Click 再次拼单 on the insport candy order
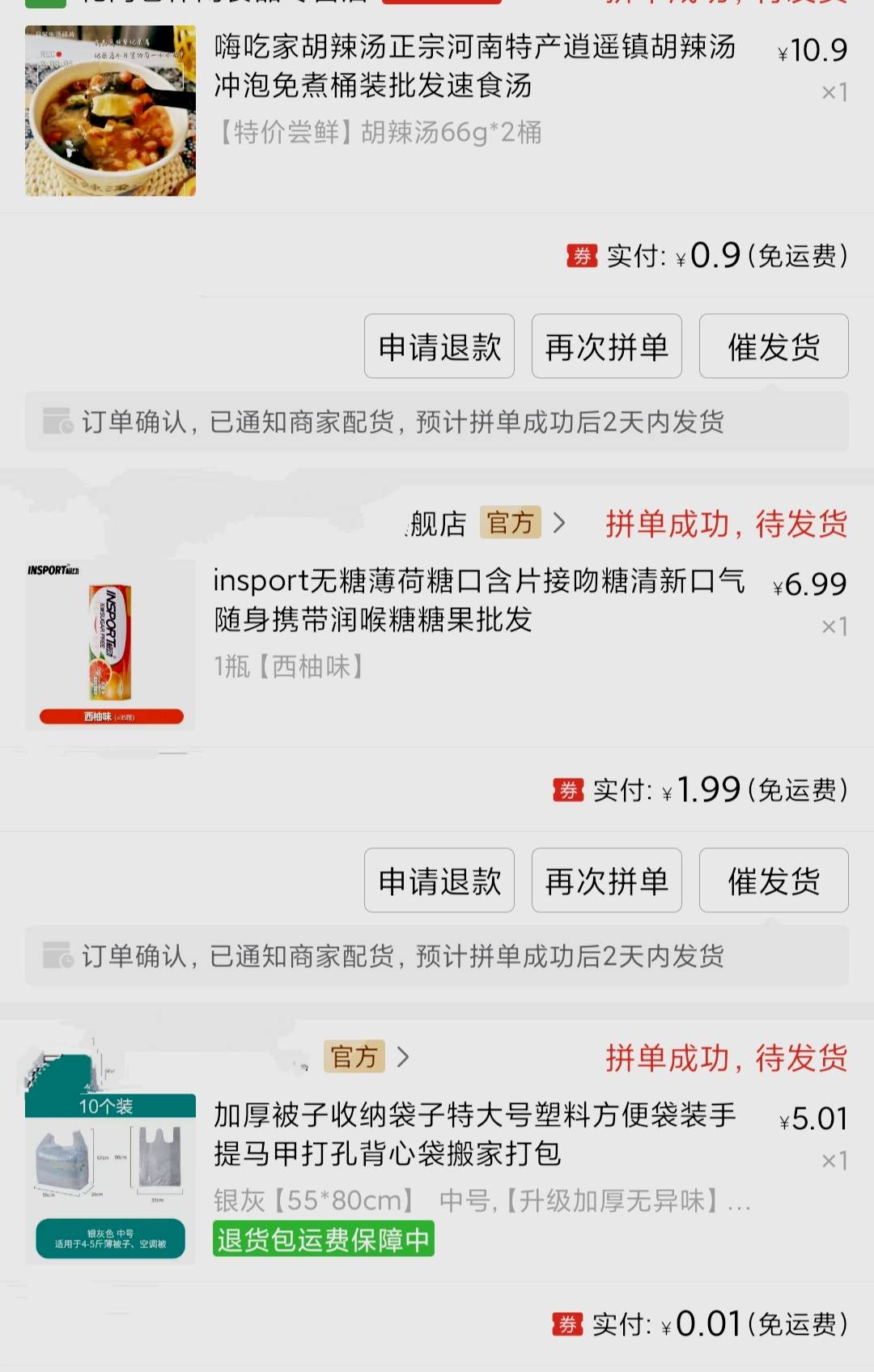Viewport: 874px width, 1372px height. (x=606, y=881)
